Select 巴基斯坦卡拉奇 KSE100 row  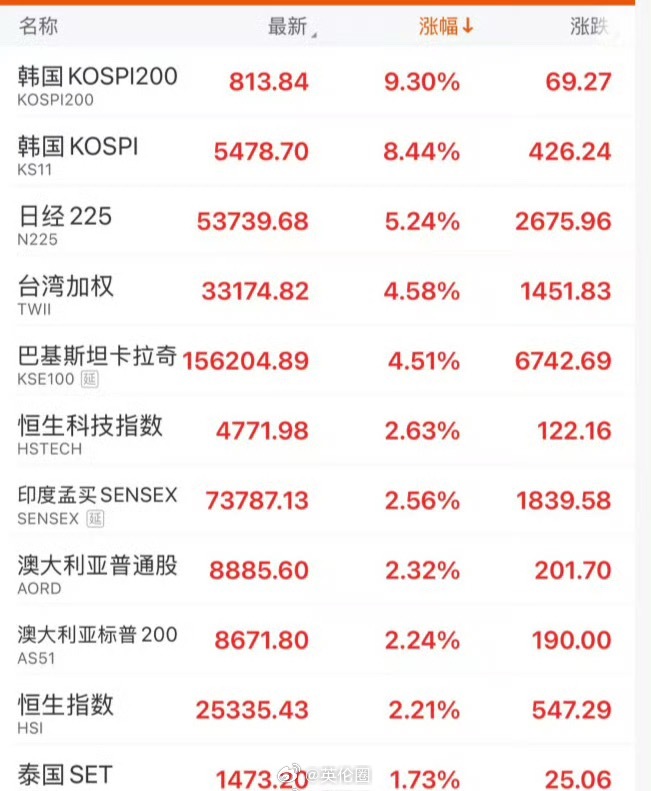[97, 362]
